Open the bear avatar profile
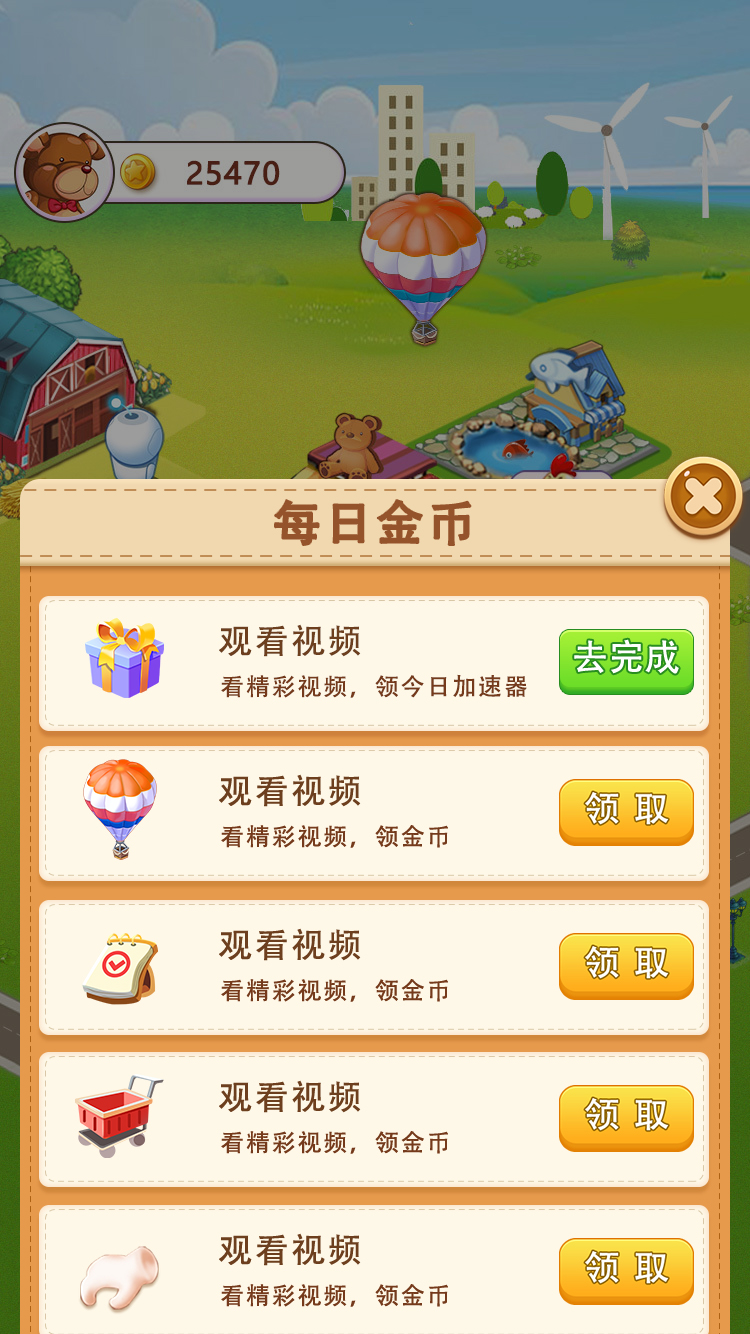 coord(64,173)
